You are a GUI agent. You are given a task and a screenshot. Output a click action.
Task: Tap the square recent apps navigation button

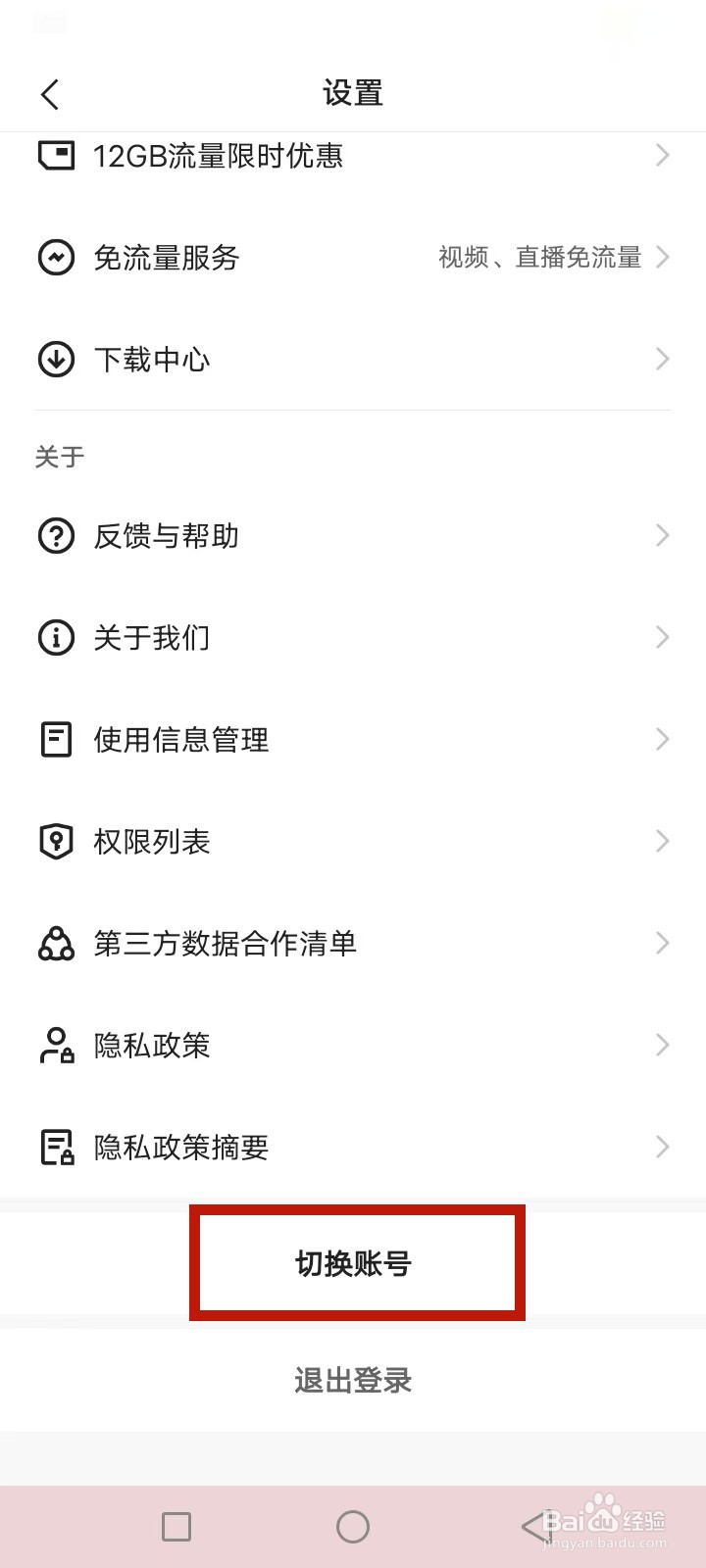tap(176, 1526)
